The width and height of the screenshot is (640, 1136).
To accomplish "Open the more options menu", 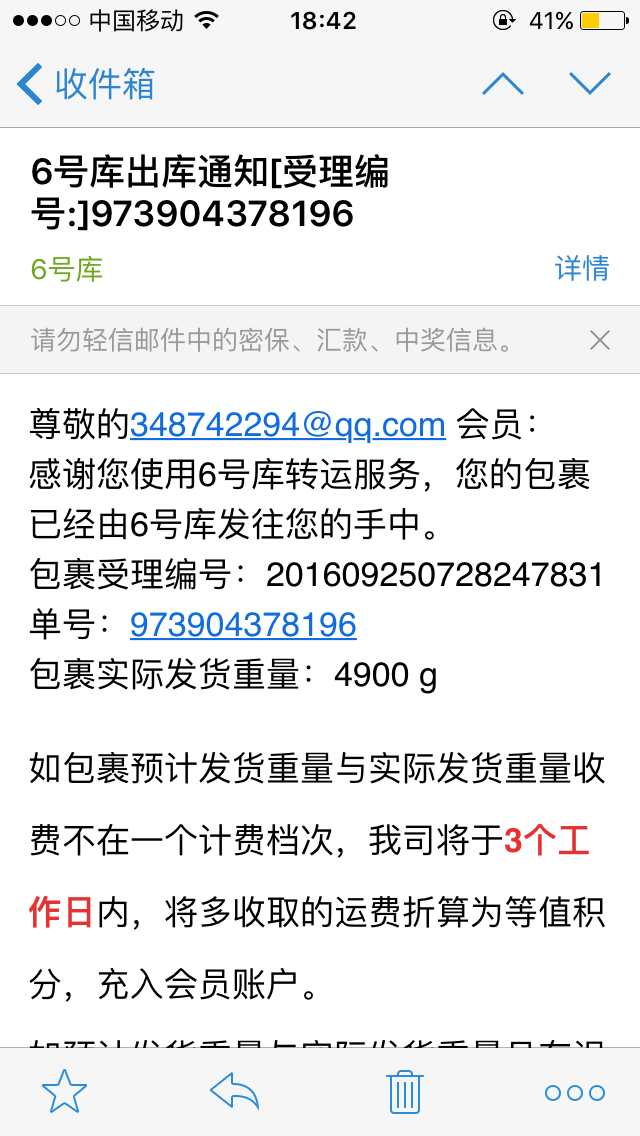I will 575,1093.
